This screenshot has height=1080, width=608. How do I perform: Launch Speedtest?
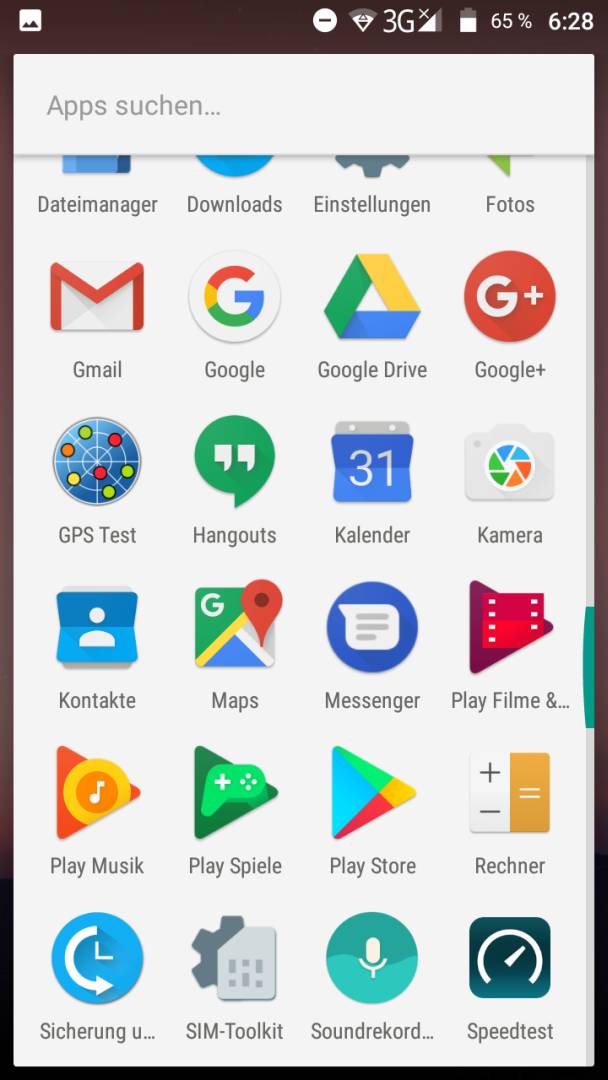click(510, 958)
